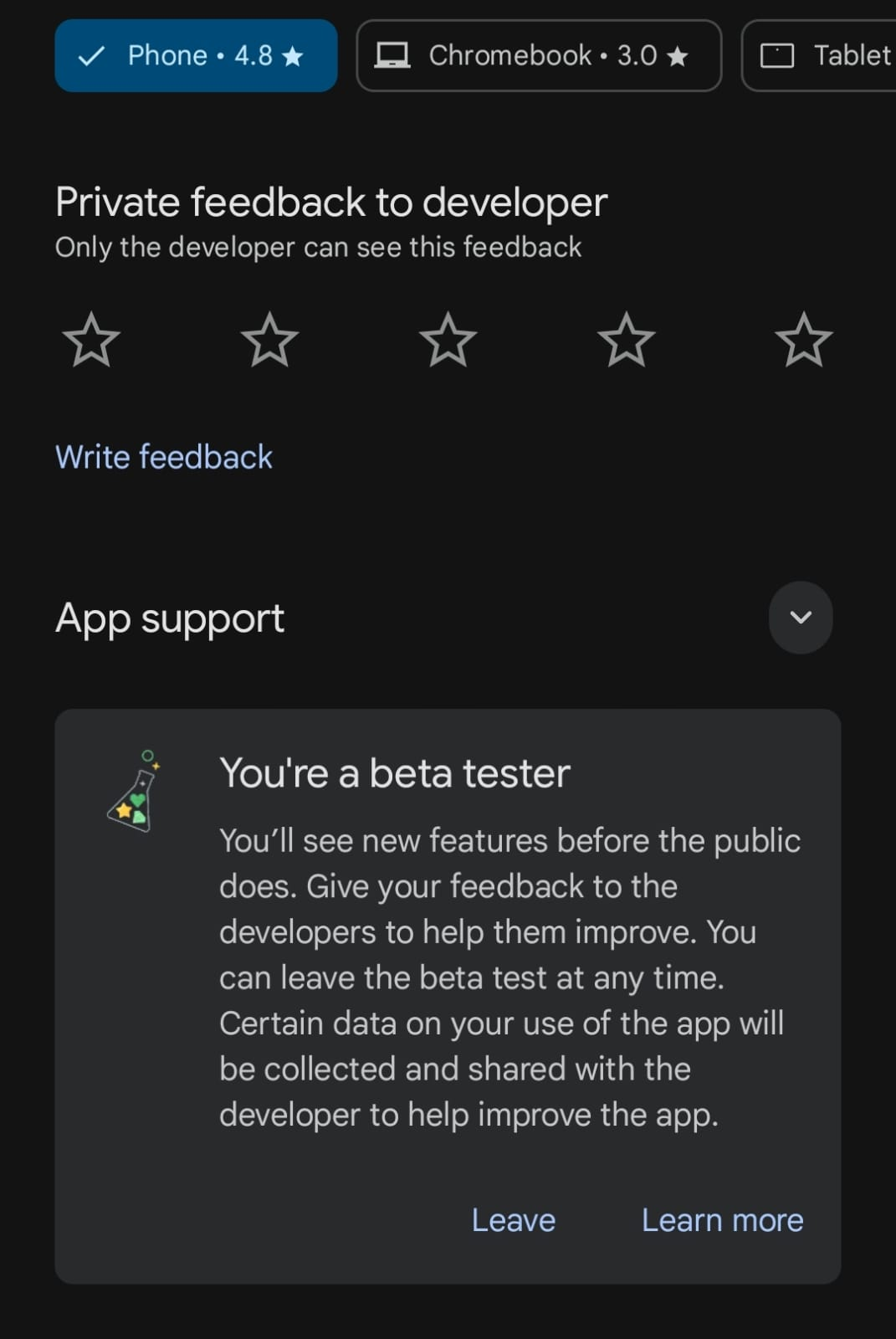Rate one star in private feedback
This screenshot has width=896, height=1339.
point(91,340)
